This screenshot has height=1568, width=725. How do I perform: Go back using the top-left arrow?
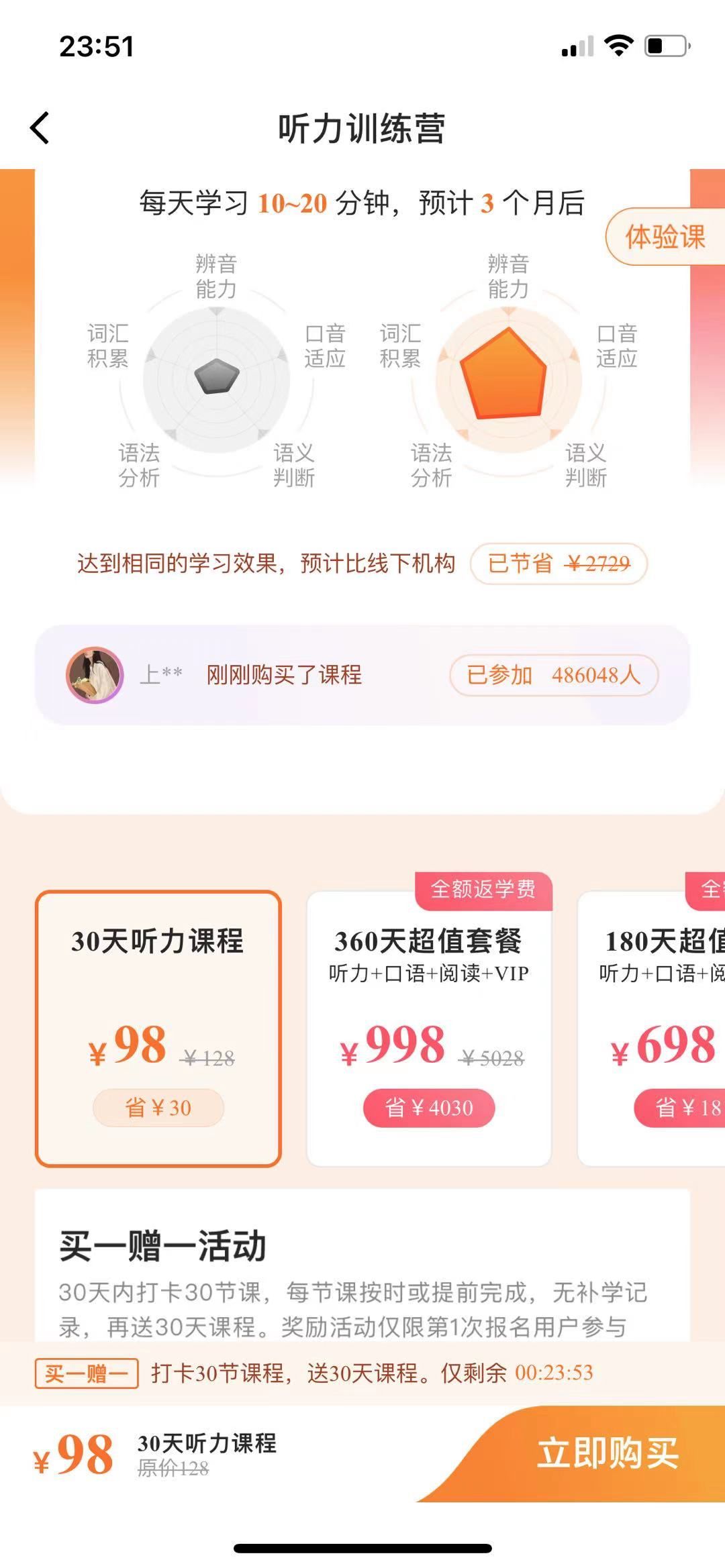click(x=40, y=127)
